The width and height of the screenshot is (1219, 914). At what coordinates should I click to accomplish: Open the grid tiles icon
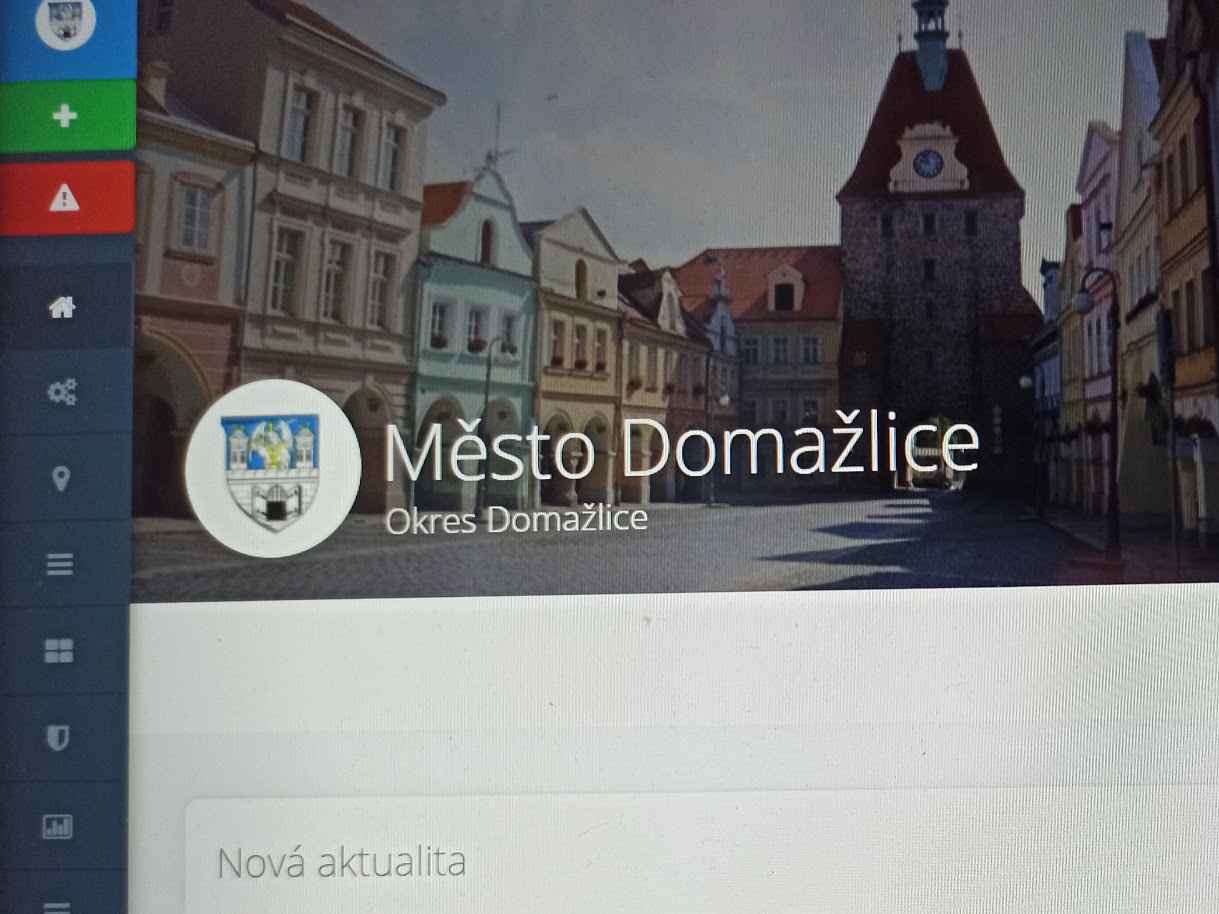coord(59,651)
